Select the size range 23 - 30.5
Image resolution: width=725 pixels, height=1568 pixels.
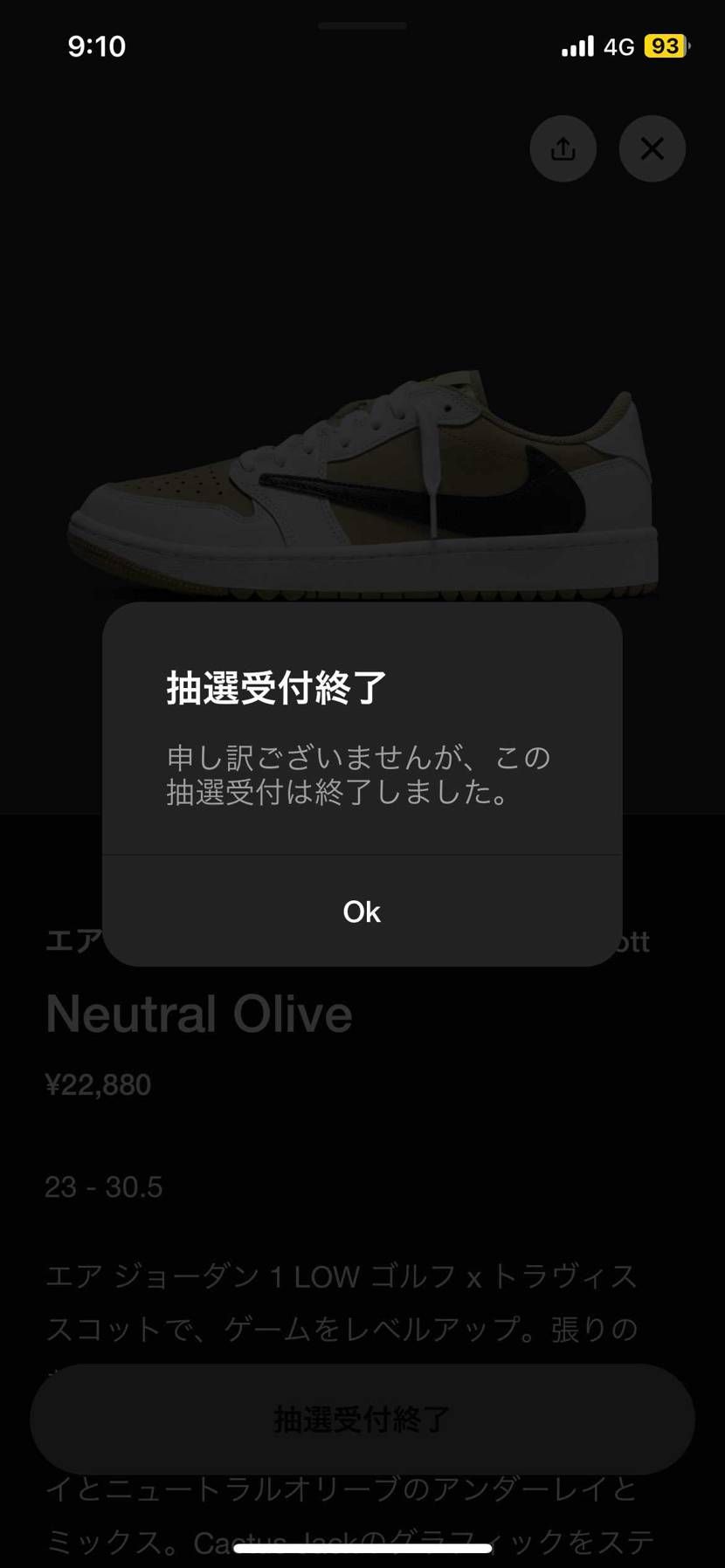pyautogui.click(x=104, y=1186)
